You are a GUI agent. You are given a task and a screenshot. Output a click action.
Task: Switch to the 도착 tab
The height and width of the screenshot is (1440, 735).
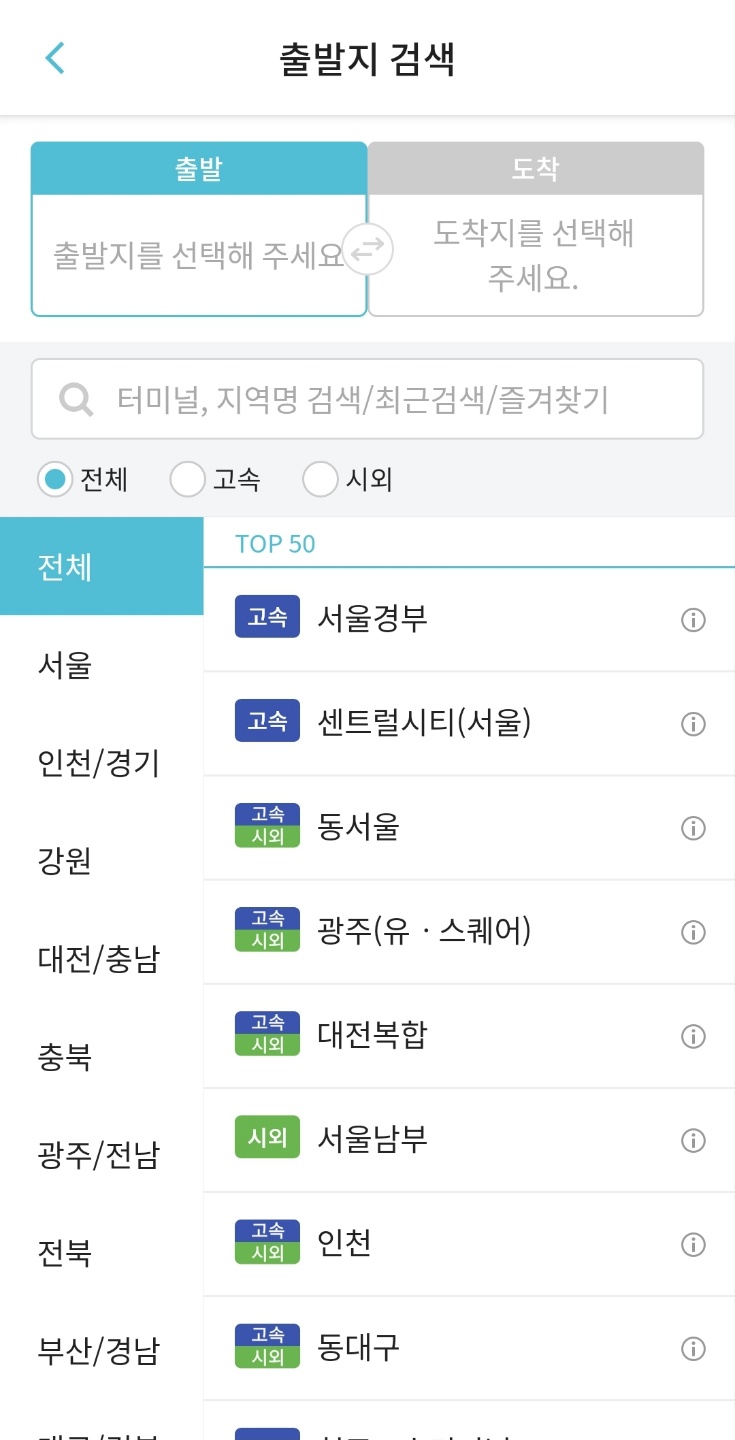click(536, 167)
